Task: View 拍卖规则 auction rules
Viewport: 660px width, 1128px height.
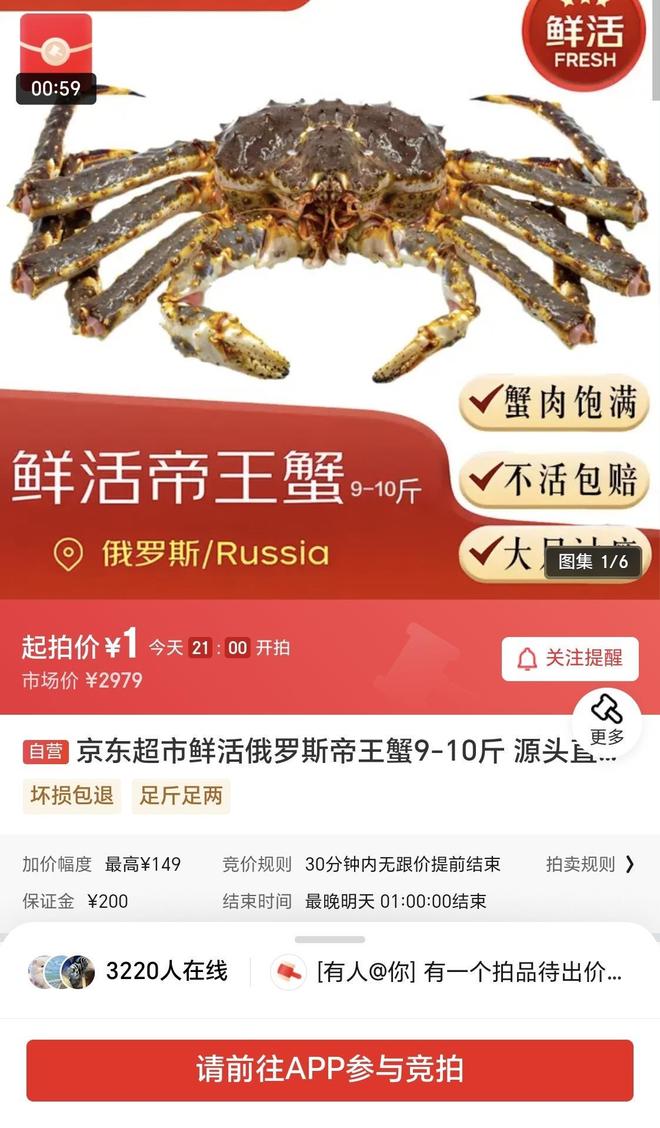Action: coord(590,864)
